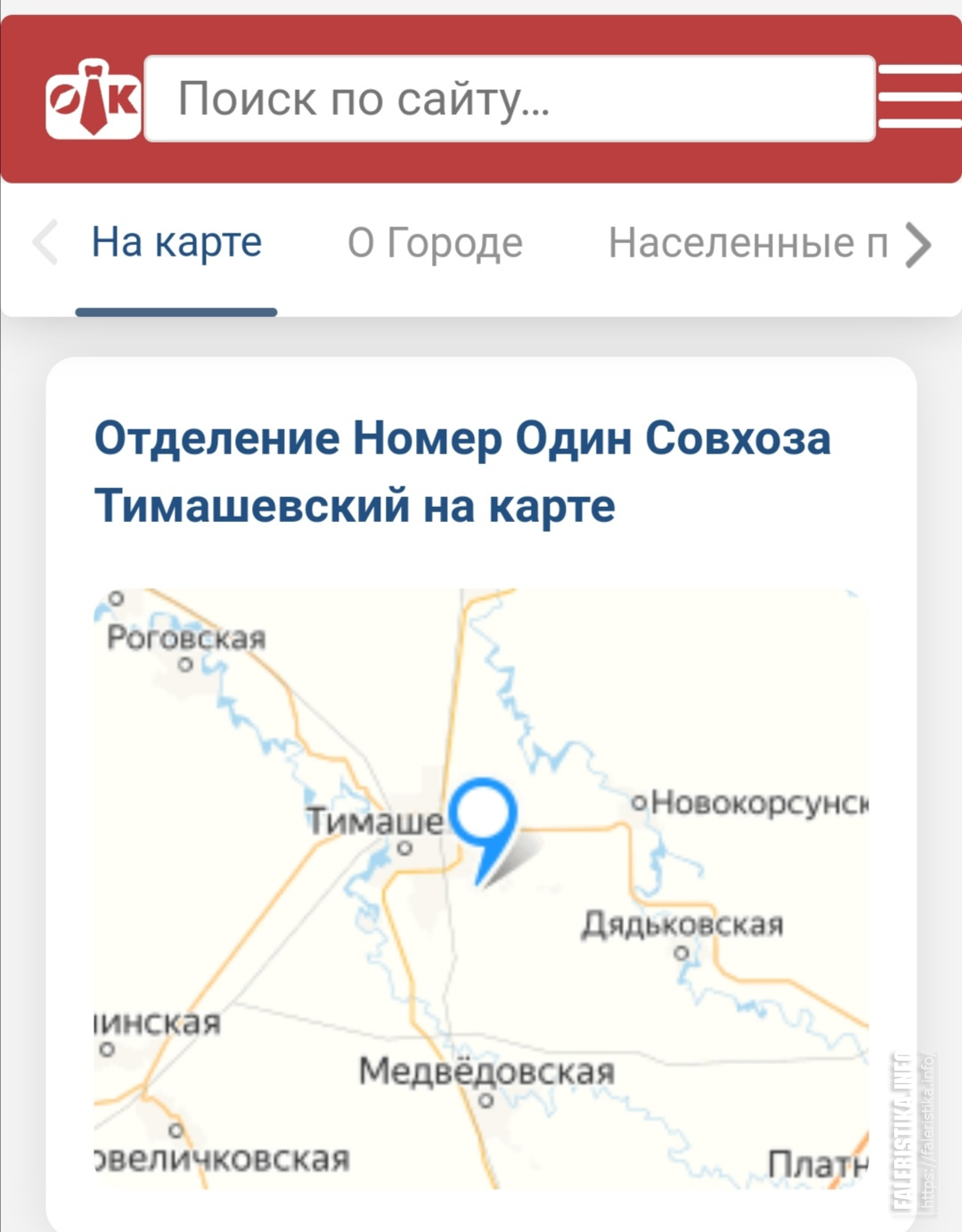Viewport: 962px width, 1232px height.
Task: Open the hamburger menu
Action: [x=919, y=97]
